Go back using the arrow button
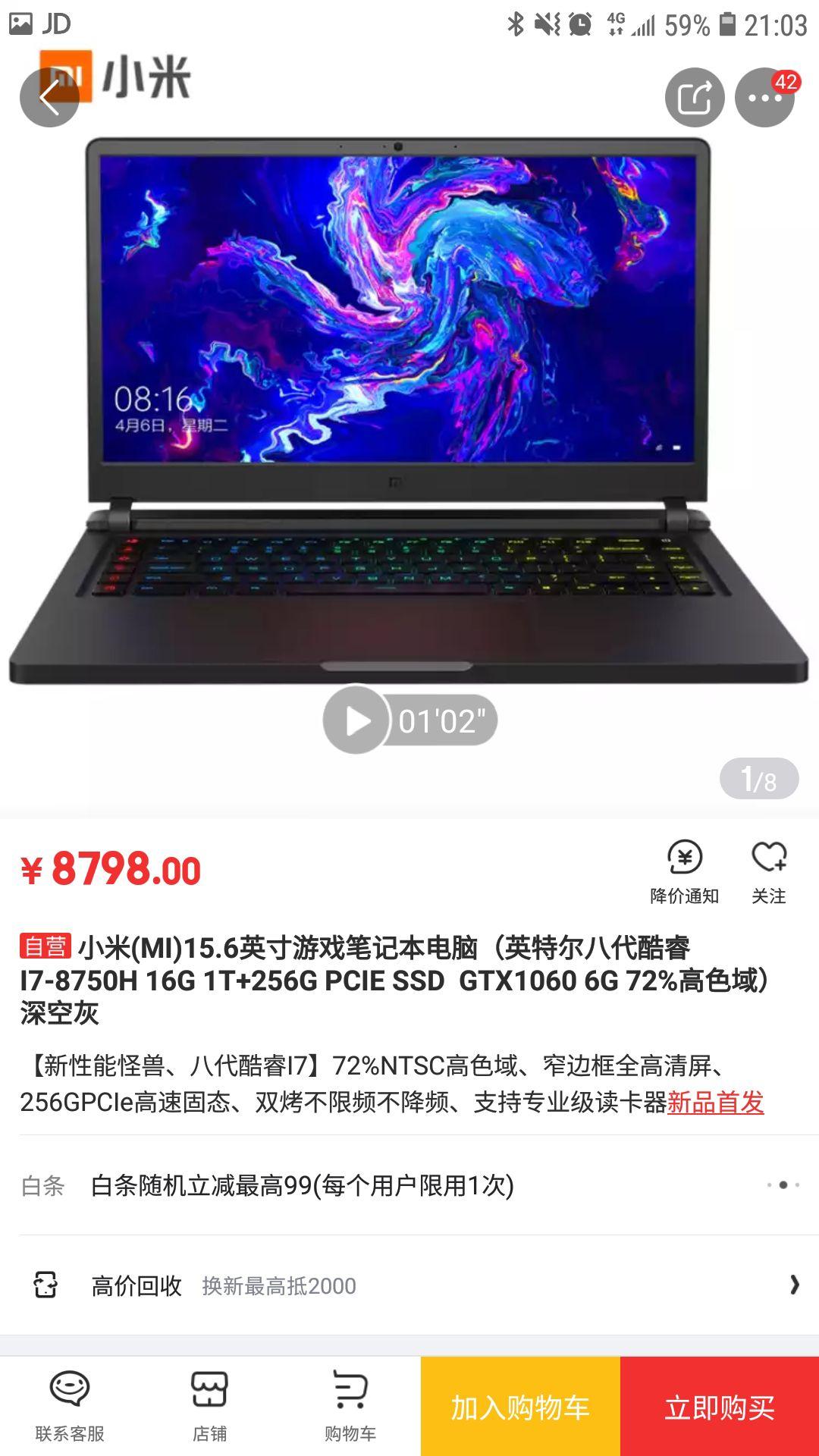The height and width of the screenshot is (1456, 819). pos(49,97)
